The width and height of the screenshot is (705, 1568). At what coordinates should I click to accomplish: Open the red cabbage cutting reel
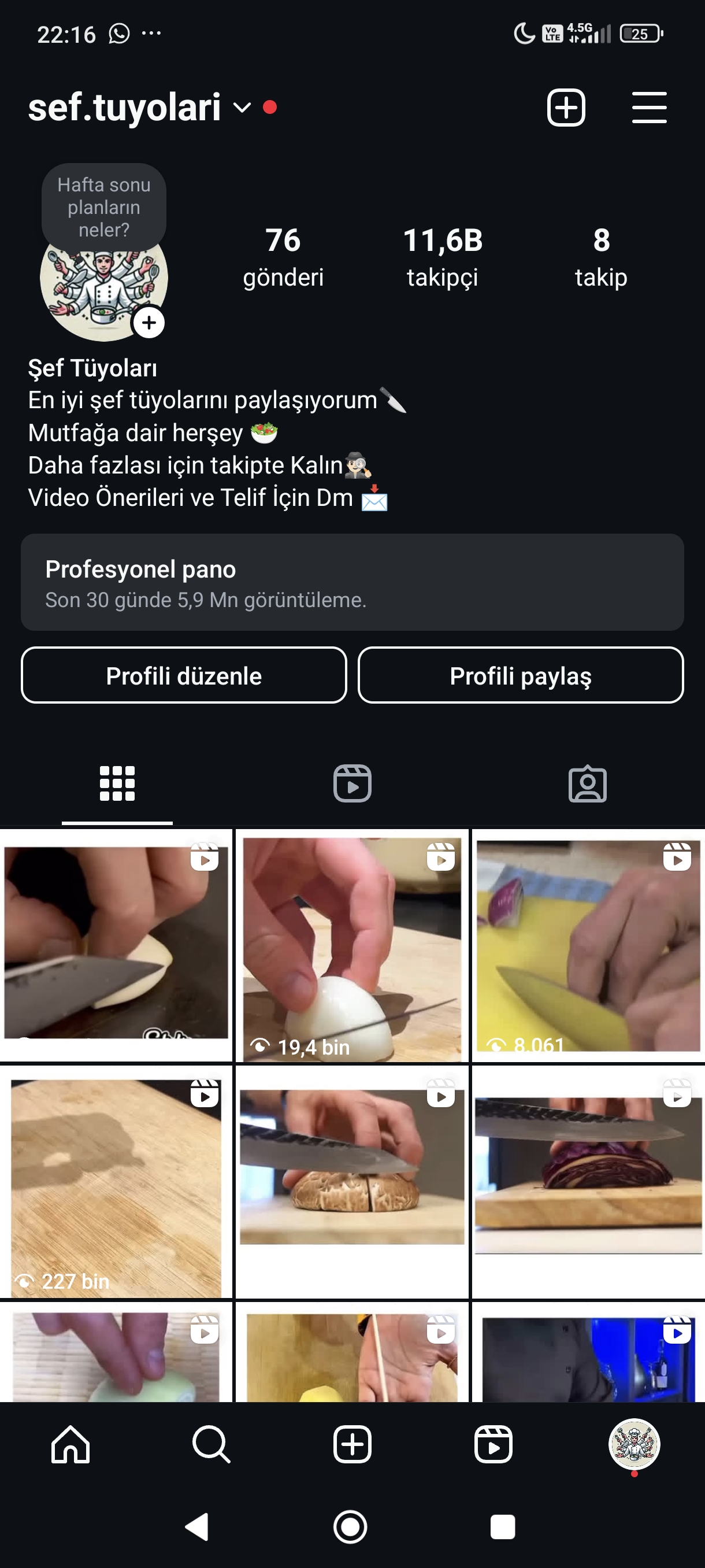coord(588,1182)
